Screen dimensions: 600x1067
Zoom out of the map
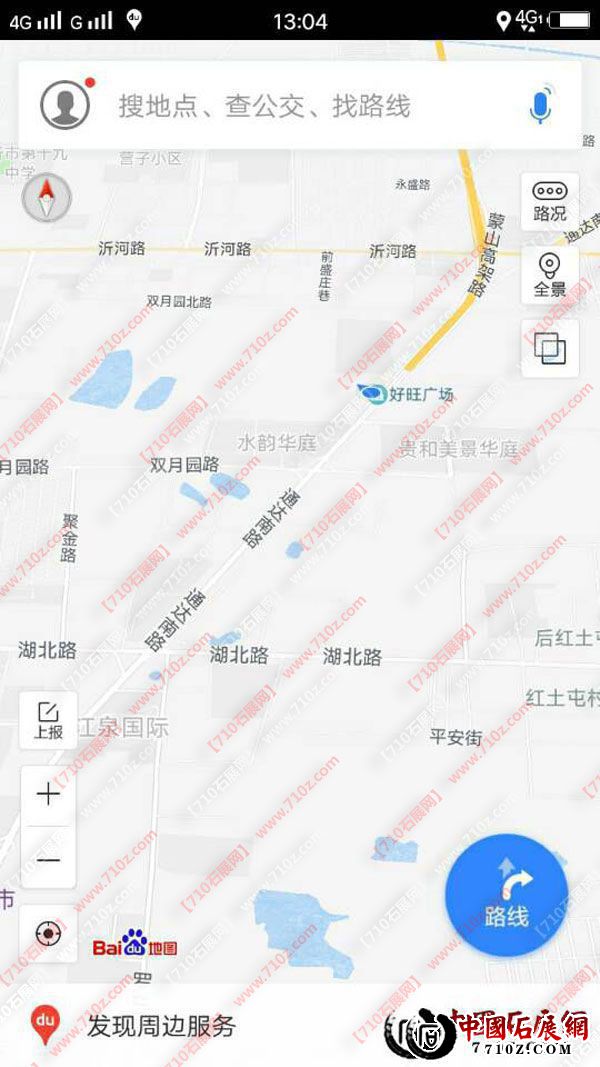[48, 860]
